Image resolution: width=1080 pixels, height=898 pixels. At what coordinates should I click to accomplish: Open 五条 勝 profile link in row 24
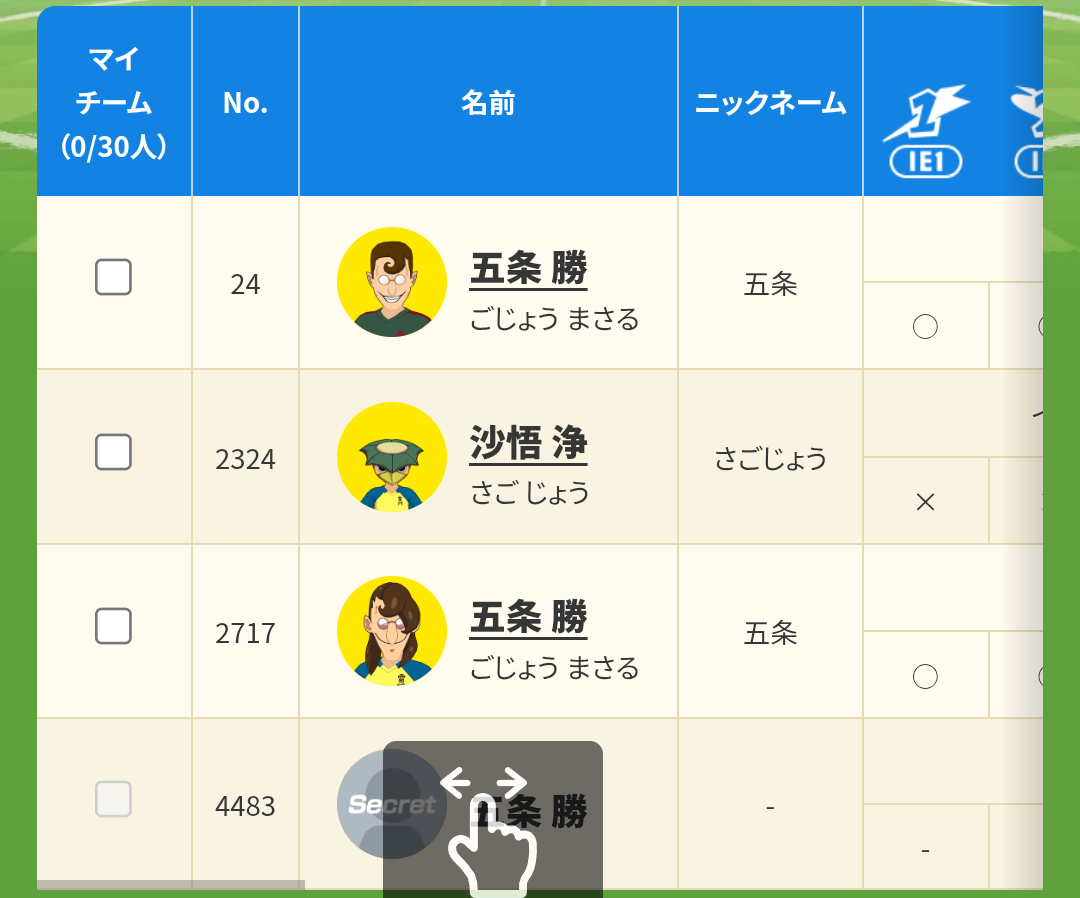coord(528,268)
